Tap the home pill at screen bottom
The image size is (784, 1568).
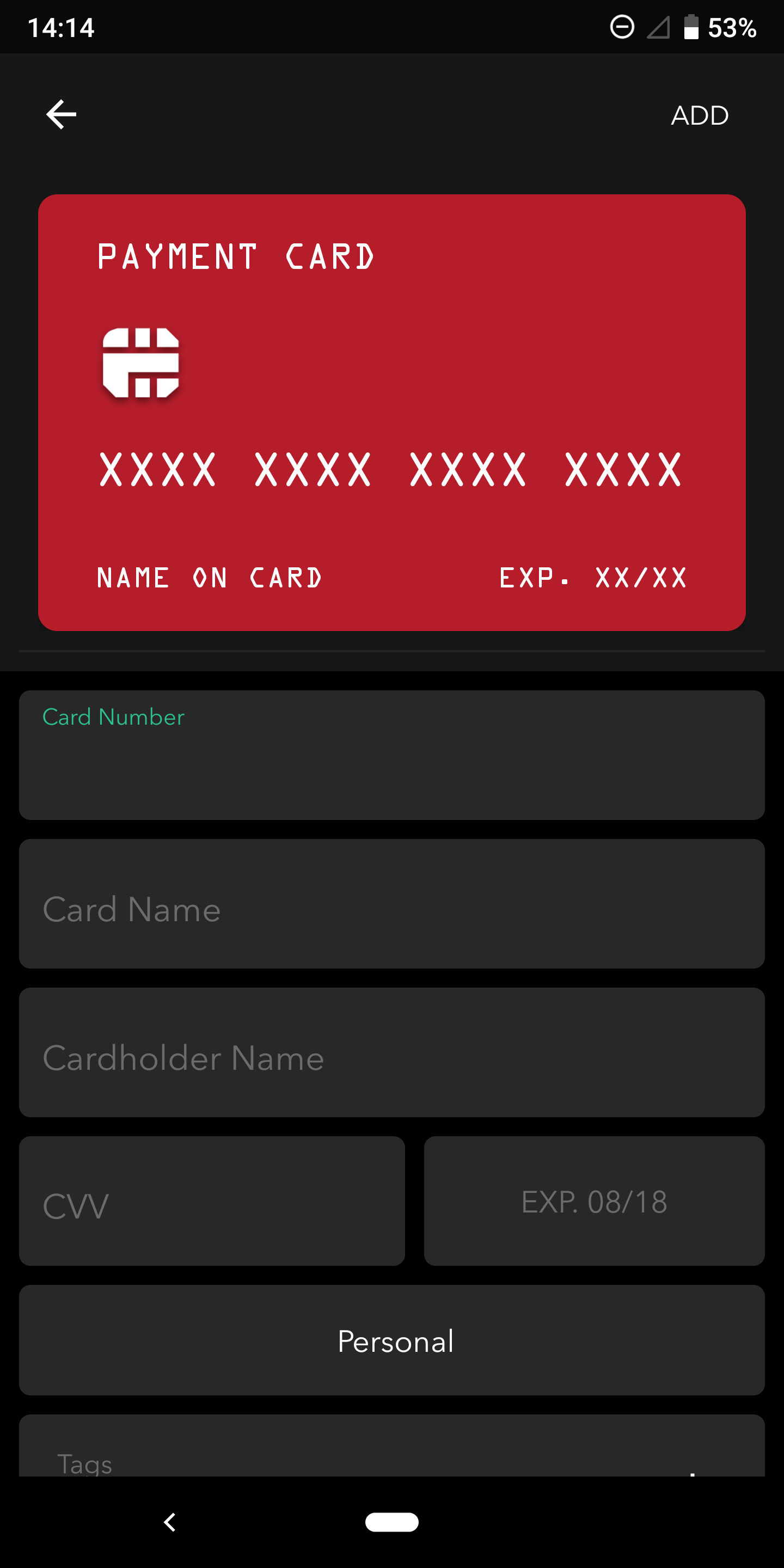tap(392, 1521)
